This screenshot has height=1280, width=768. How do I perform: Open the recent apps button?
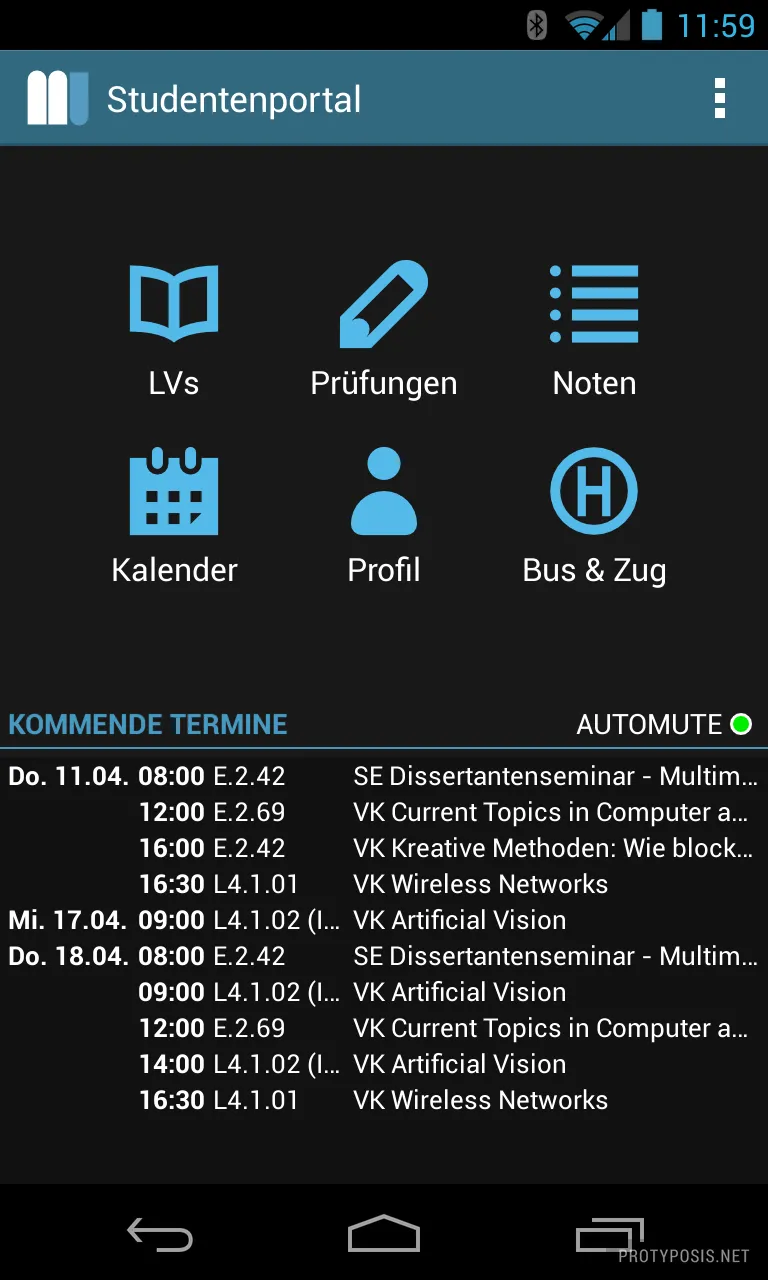click(611, 1234)
